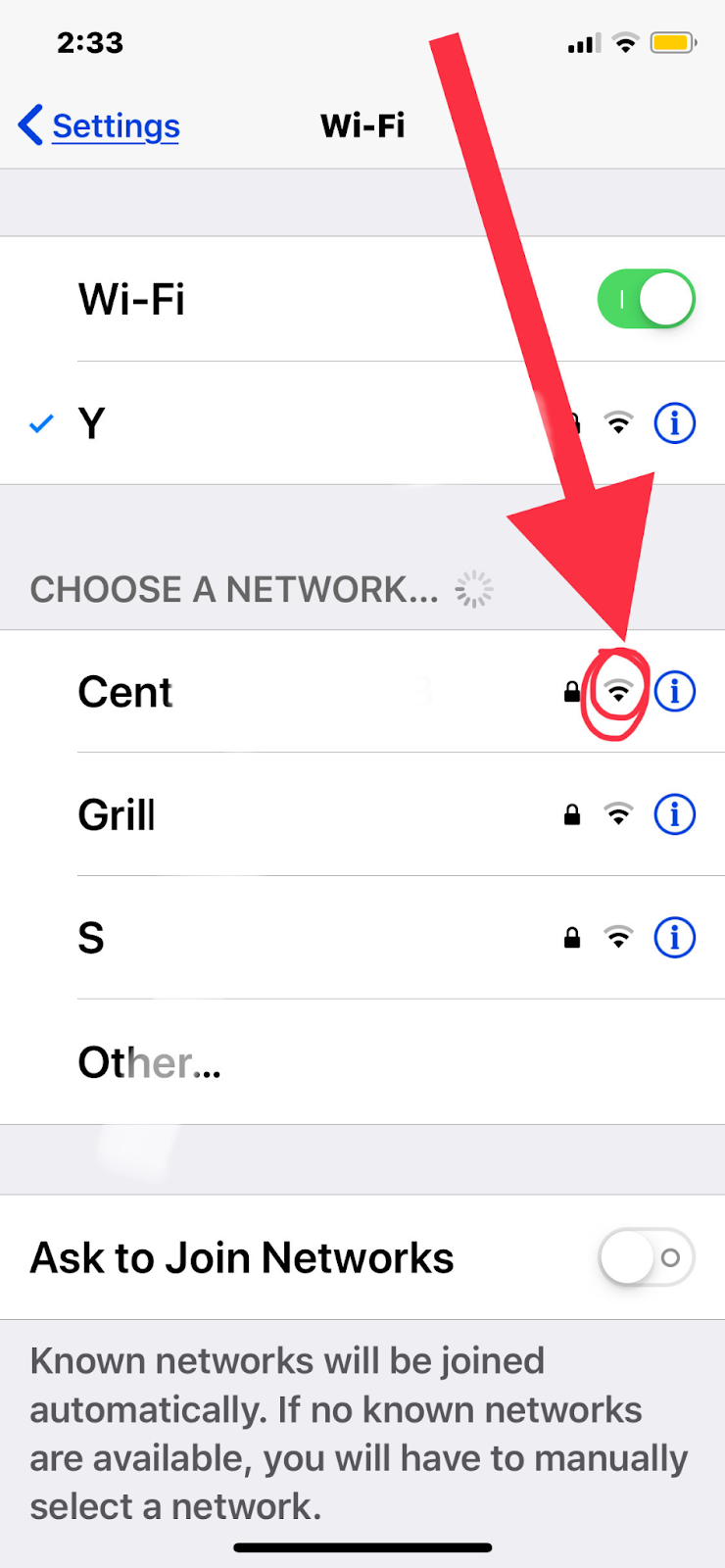Open info for connected network Y

(x=674, y=423)
